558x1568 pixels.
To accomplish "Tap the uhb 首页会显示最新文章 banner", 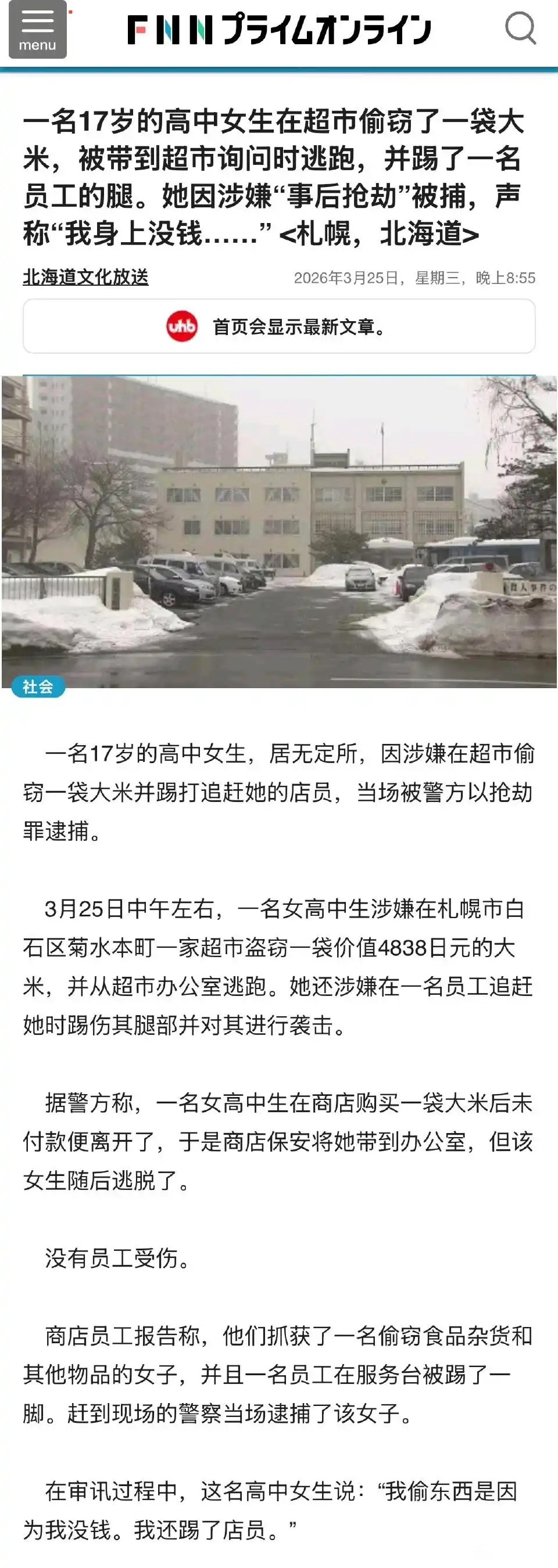I will pos(279,326).
